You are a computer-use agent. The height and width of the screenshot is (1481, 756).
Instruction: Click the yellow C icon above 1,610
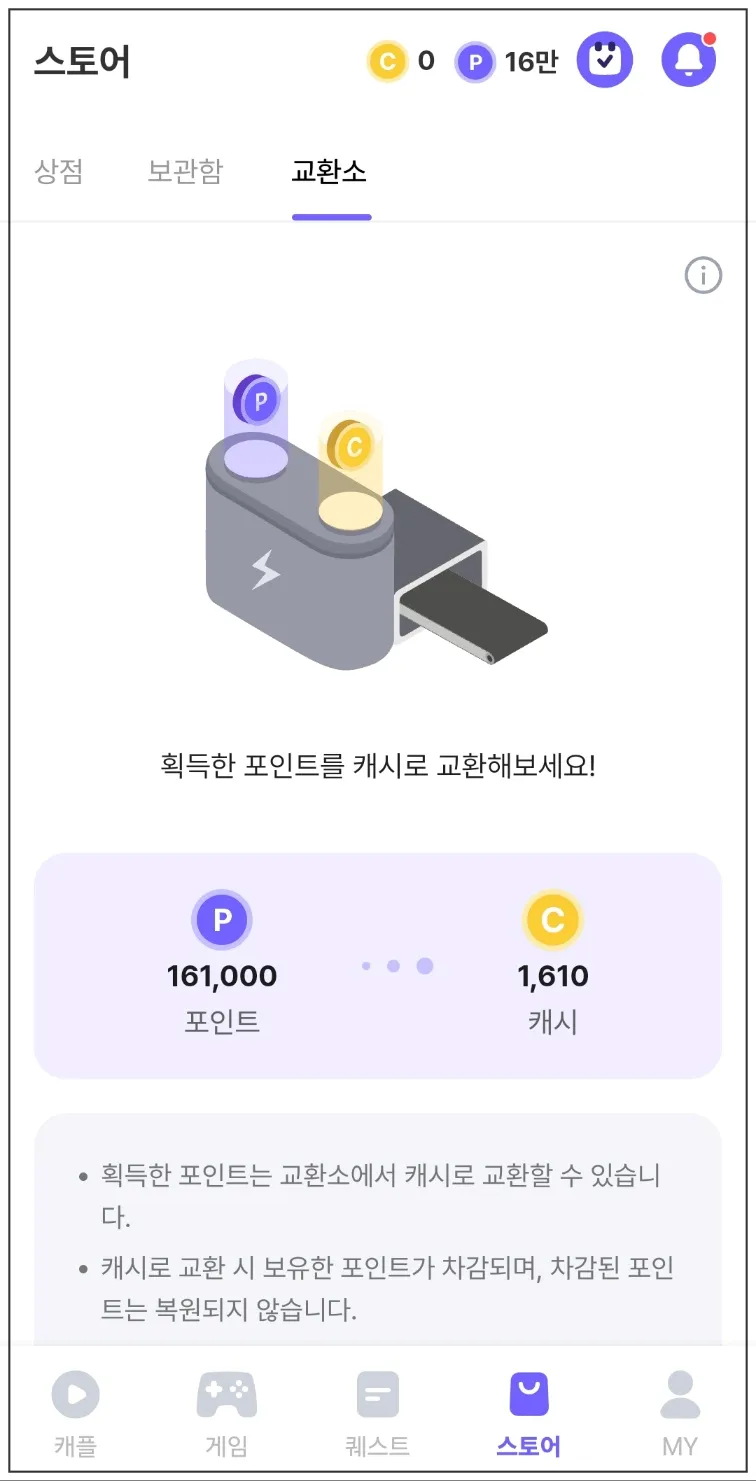click(x=554, y=918)
